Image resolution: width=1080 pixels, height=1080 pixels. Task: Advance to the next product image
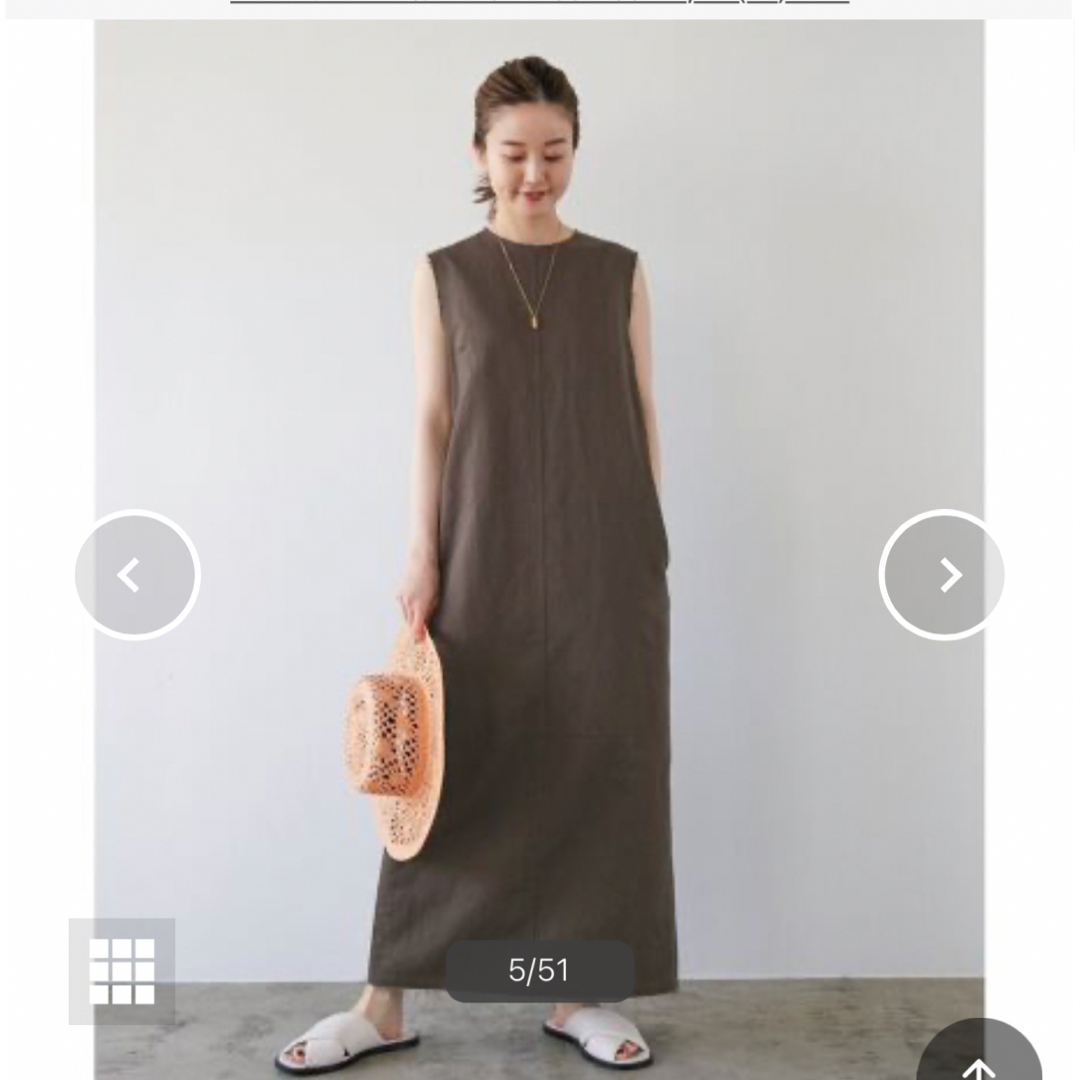coord(942,575)
